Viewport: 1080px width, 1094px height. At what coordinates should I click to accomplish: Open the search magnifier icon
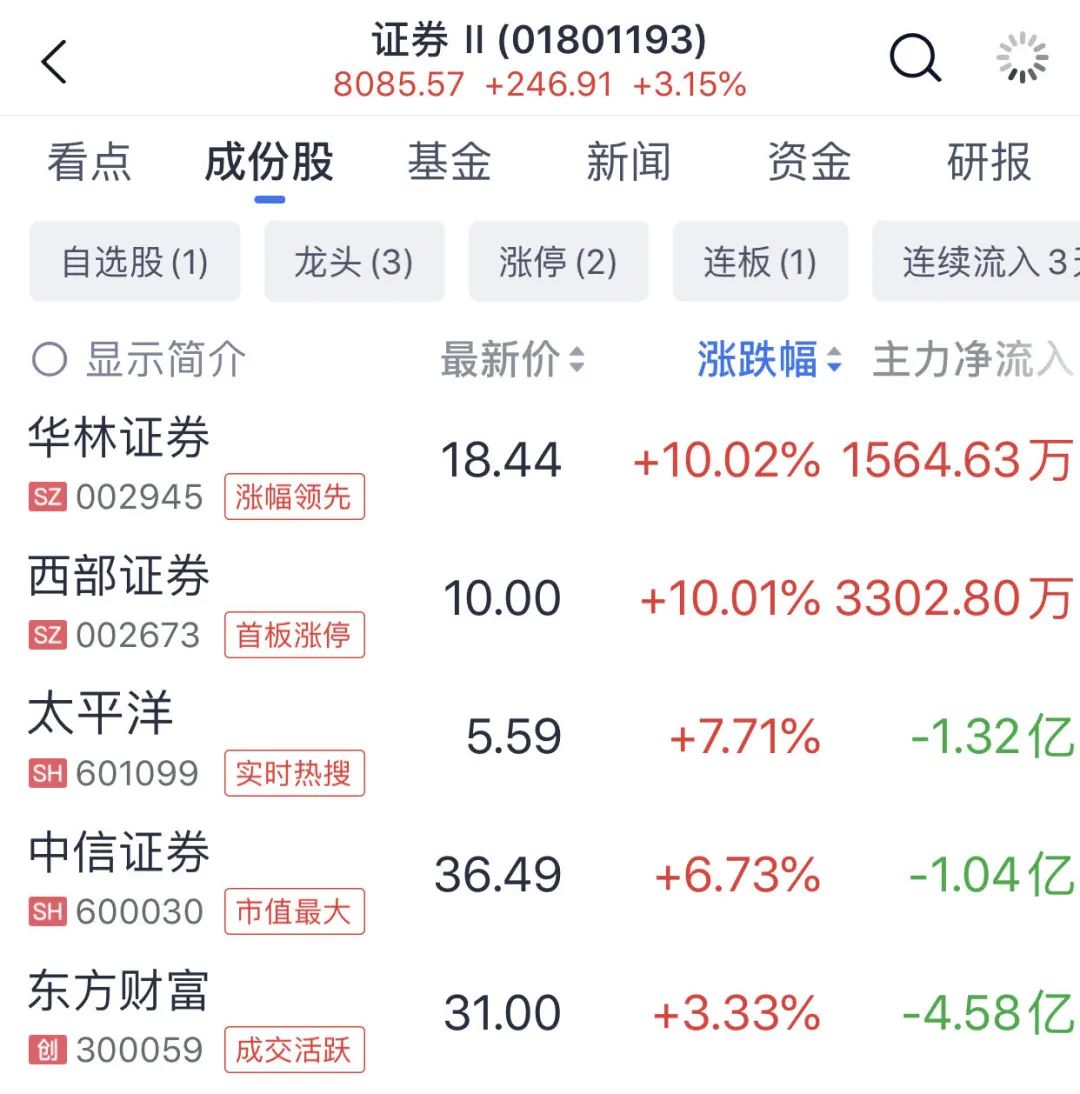click(x=914, y=59)
